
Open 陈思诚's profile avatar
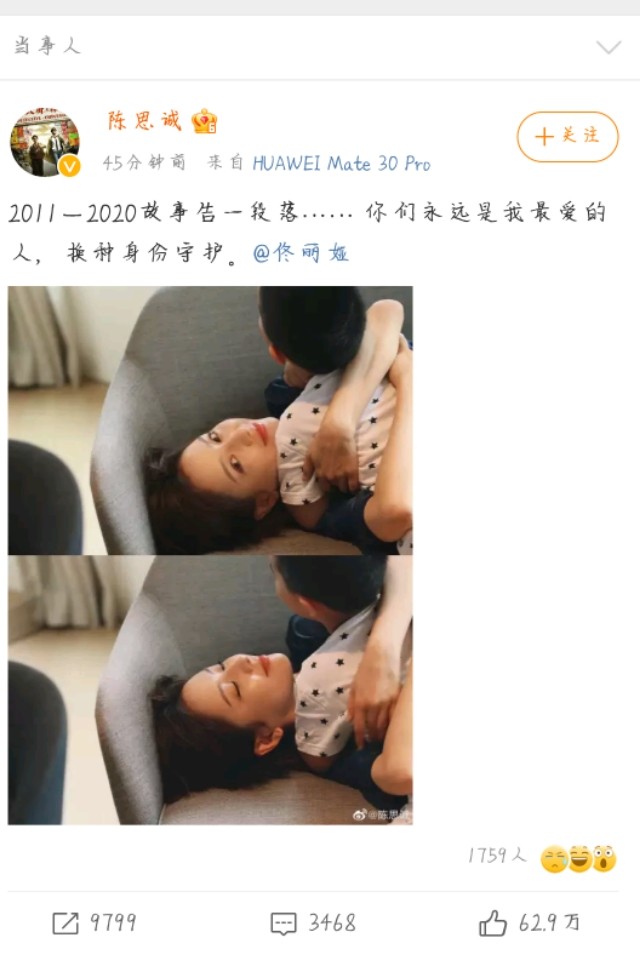45,142
